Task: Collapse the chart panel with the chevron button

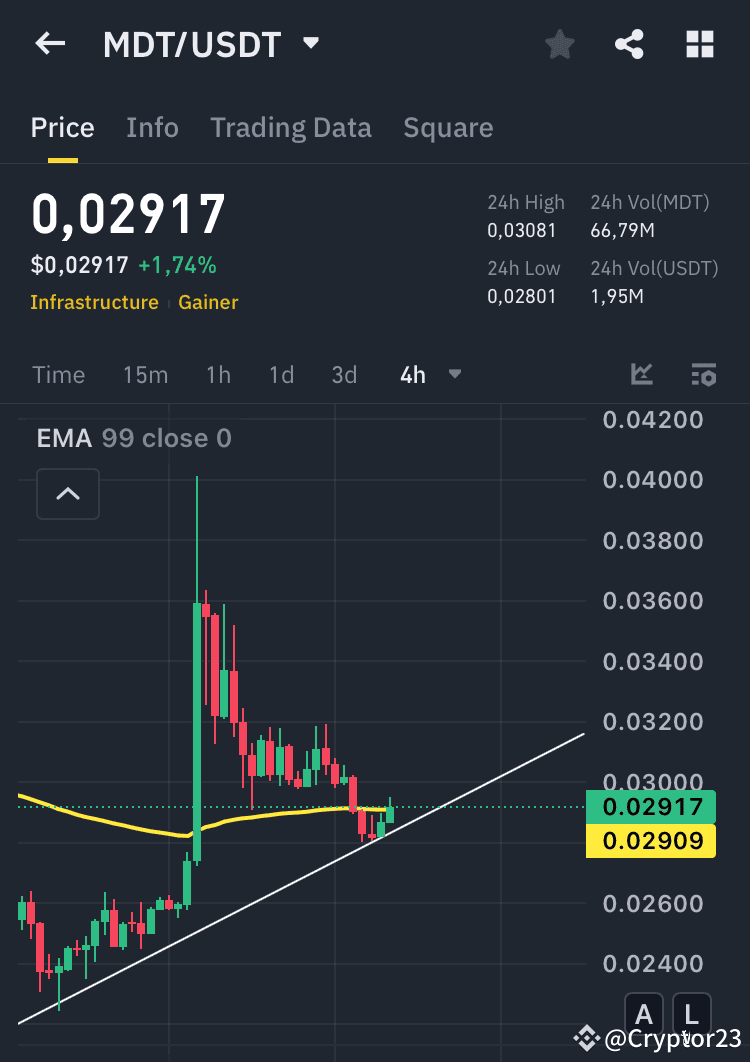Action: click(x=67, y=494)
